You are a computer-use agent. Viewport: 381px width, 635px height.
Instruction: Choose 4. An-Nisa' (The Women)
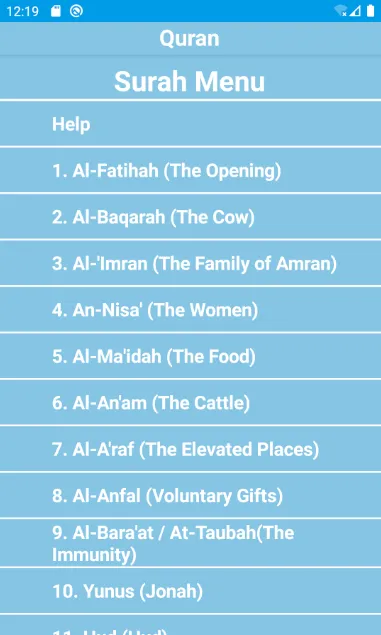[190, 310]
